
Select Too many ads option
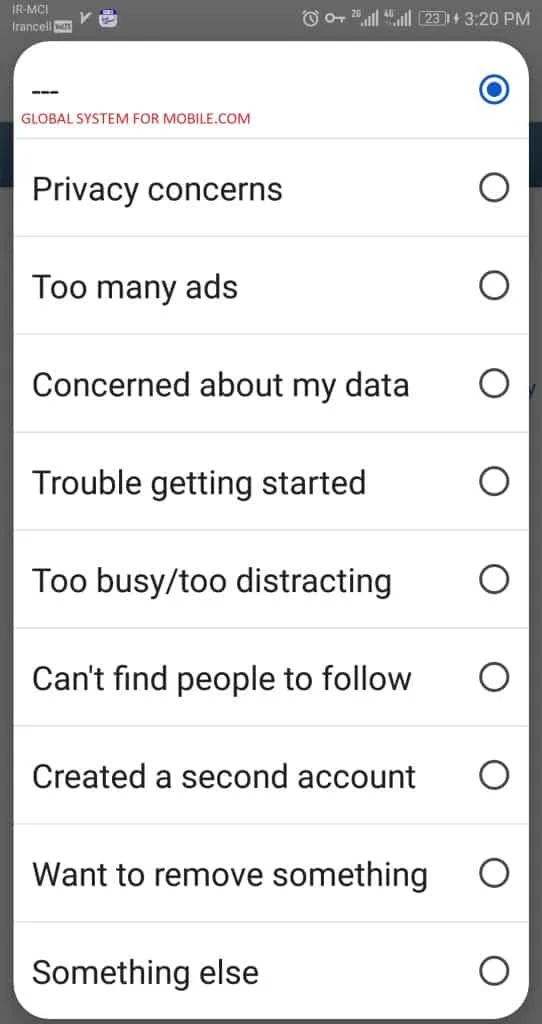[x=271, y=285]
